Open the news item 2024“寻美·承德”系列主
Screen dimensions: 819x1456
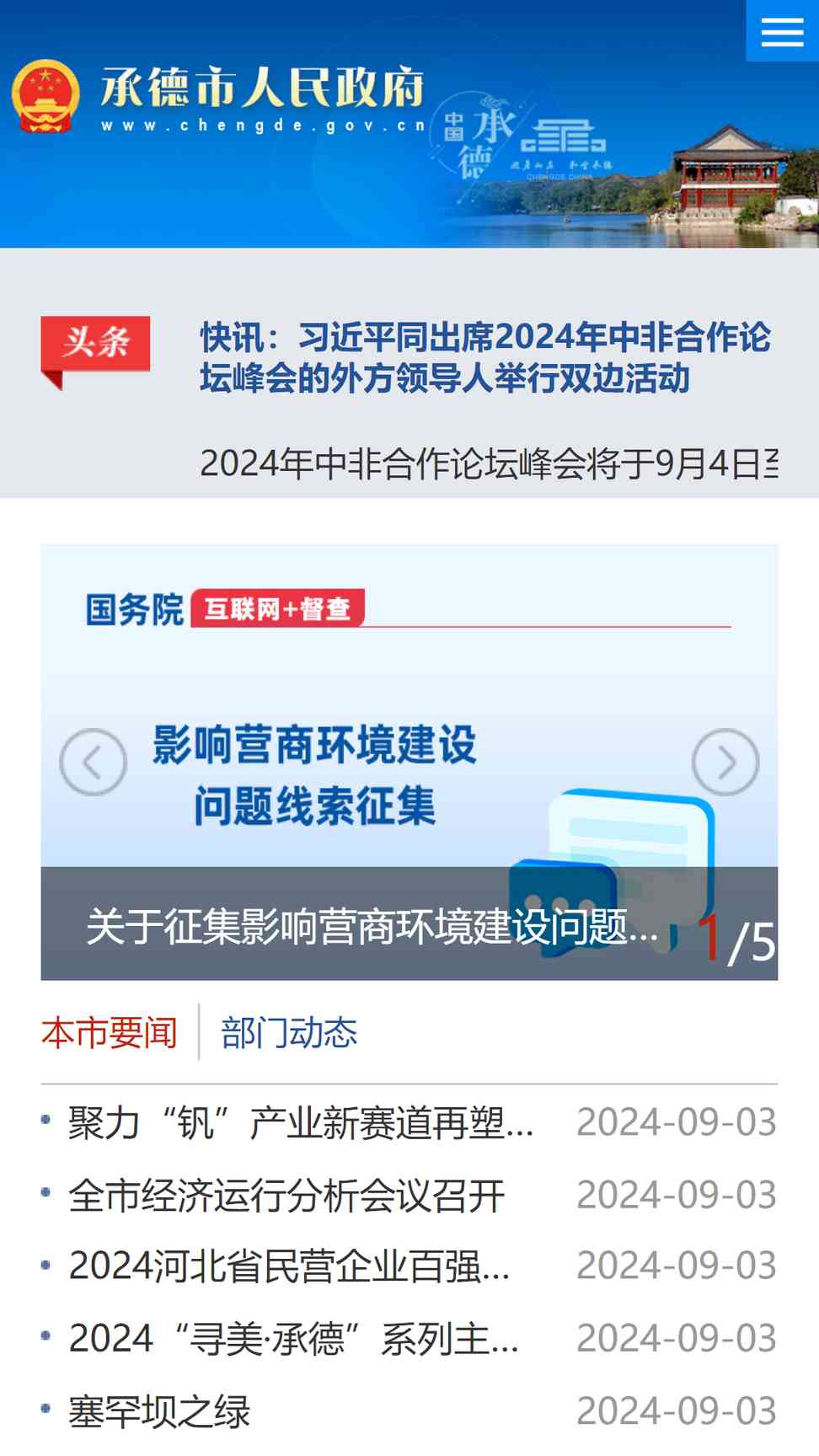tap(293, 1339)
